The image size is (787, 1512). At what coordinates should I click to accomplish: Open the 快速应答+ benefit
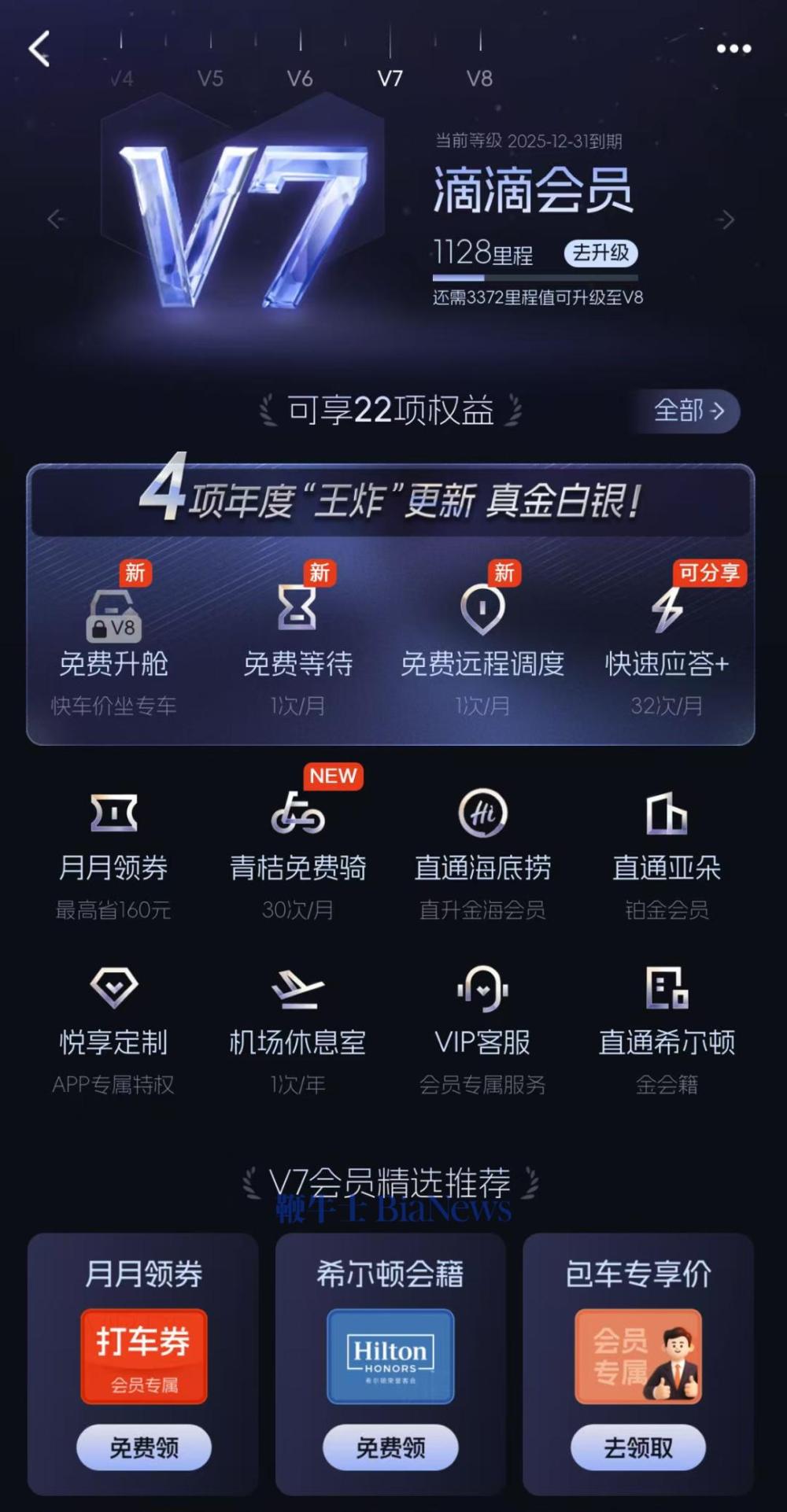tap(667, 637)
